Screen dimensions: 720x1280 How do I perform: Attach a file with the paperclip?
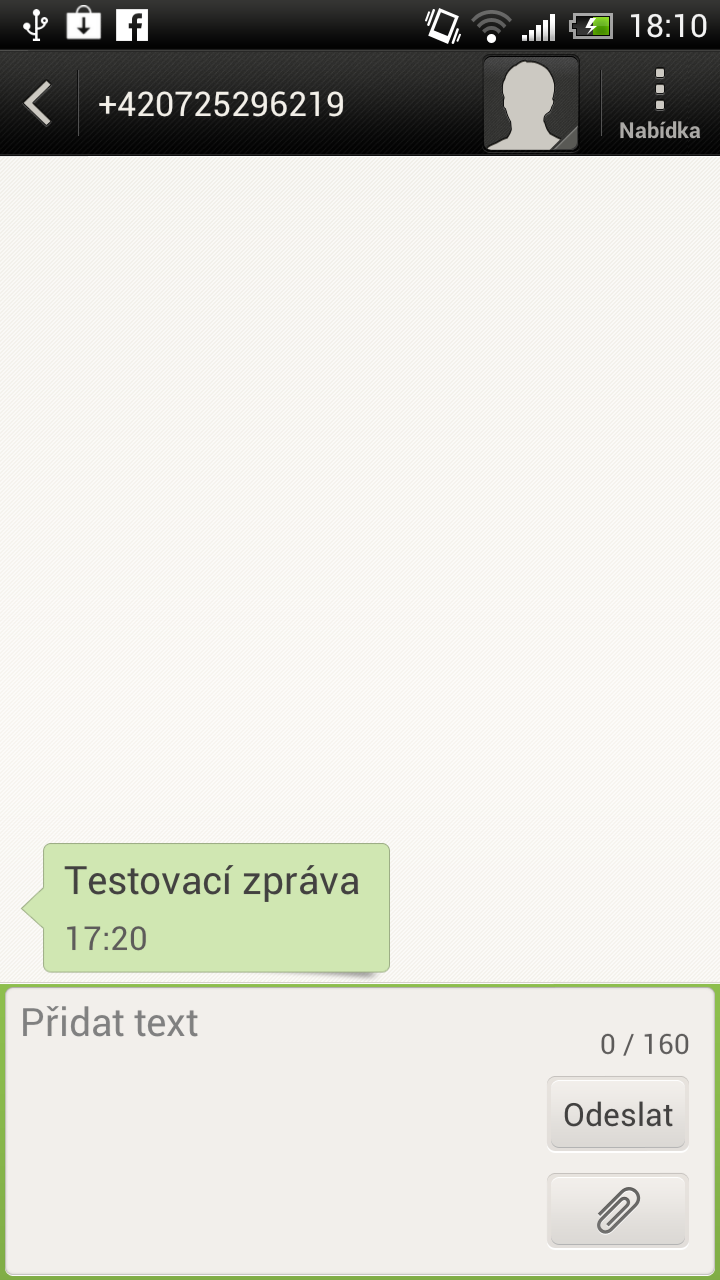[x=618, y=1211]
